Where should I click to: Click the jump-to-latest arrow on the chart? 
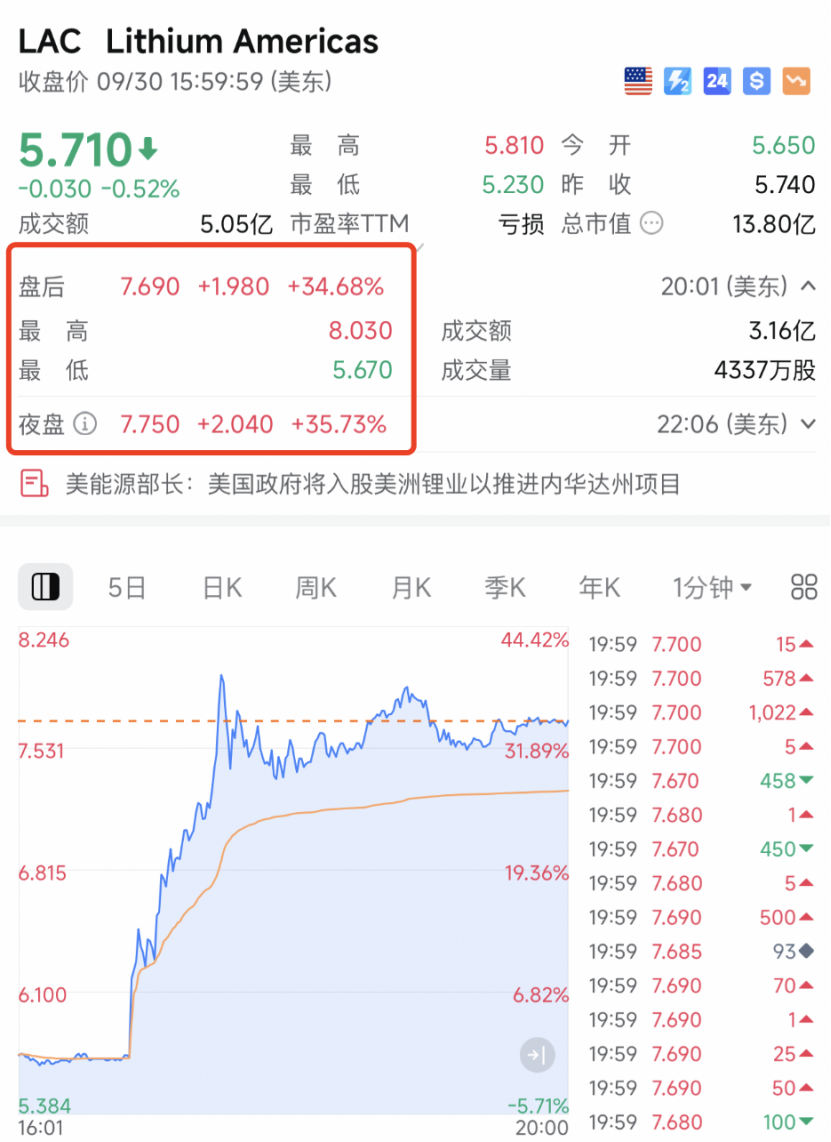537,1055
